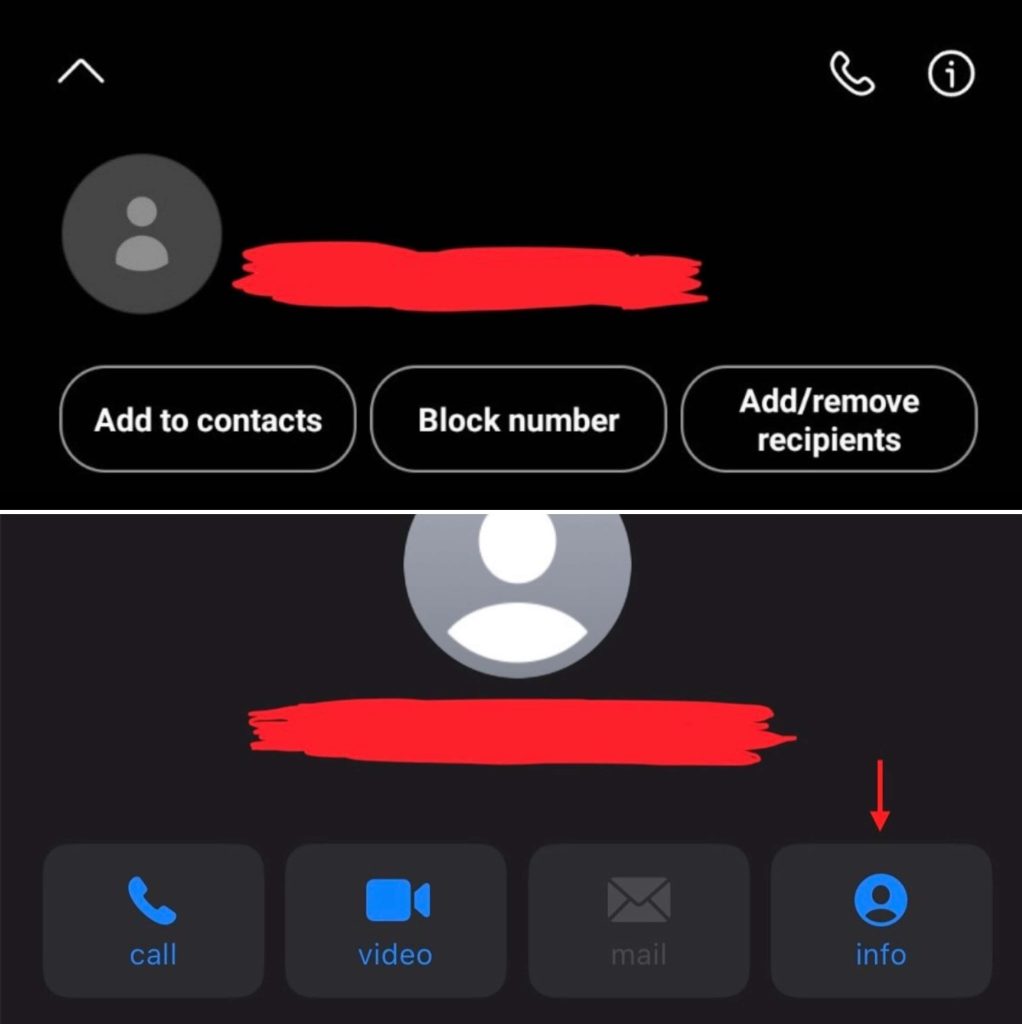Tap Add to contacts

[x=207, y=420]
